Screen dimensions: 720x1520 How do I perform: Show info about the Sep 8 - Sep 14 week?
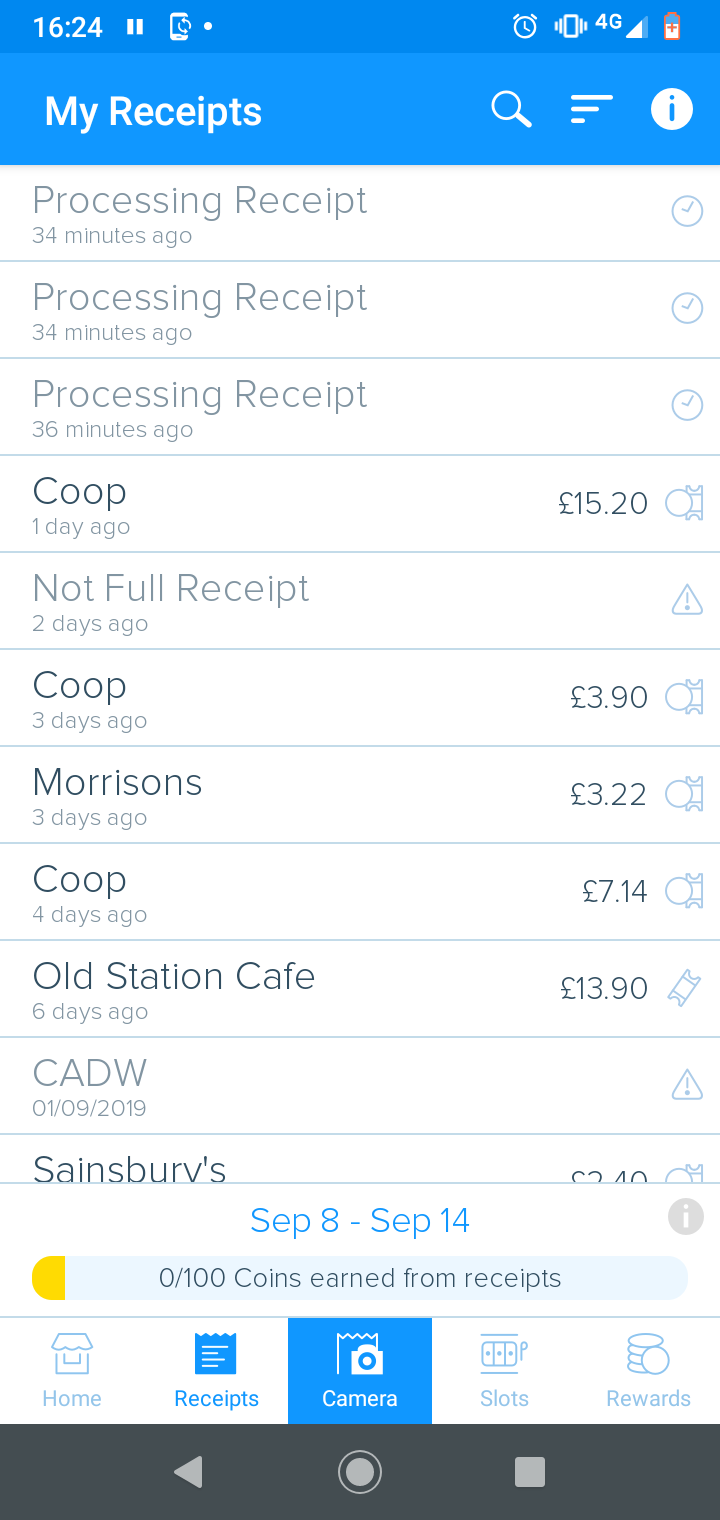click(686, 1217)
